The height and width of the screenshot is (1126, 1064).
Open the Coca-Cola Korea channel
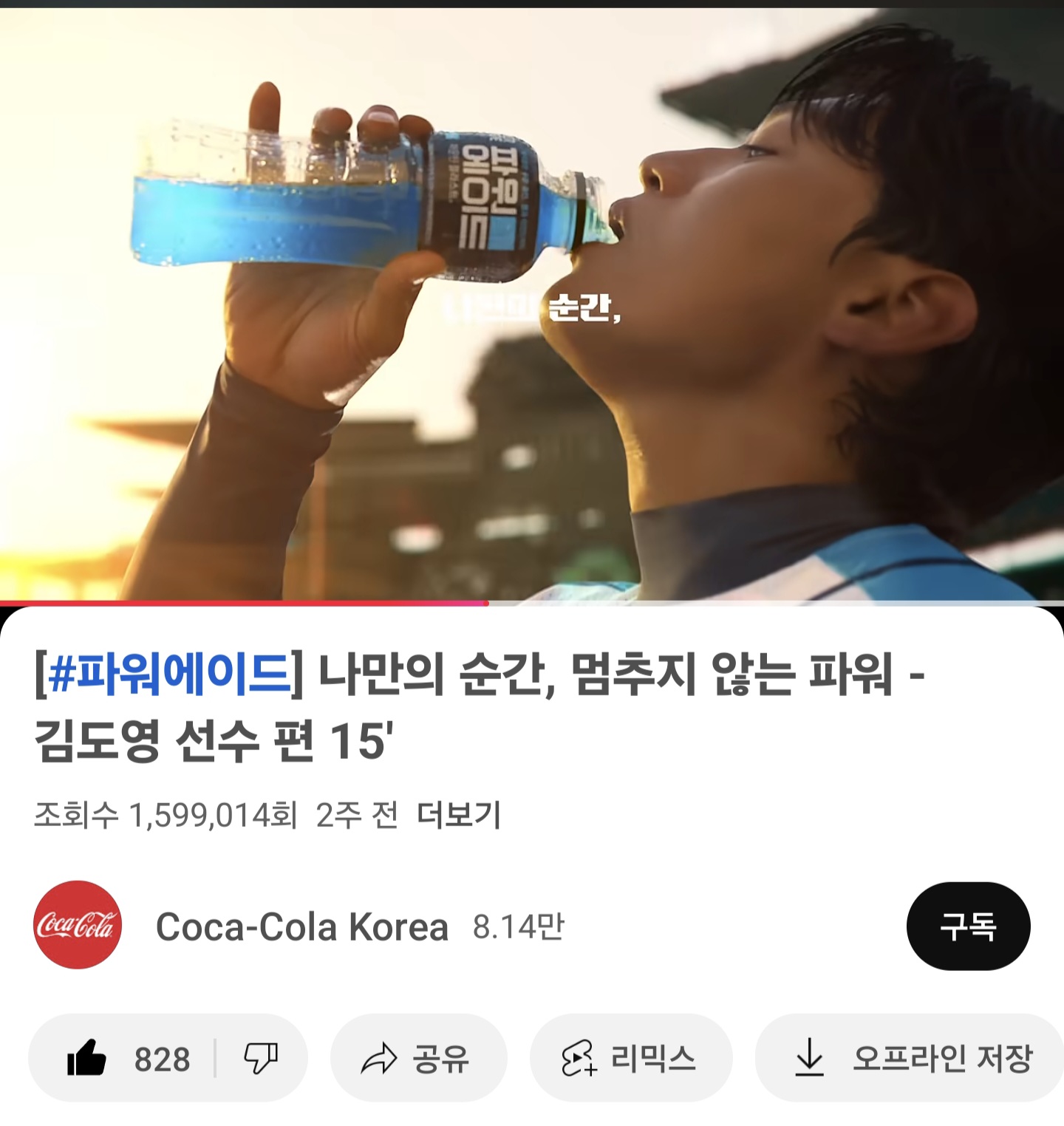(x=301, y=927)
